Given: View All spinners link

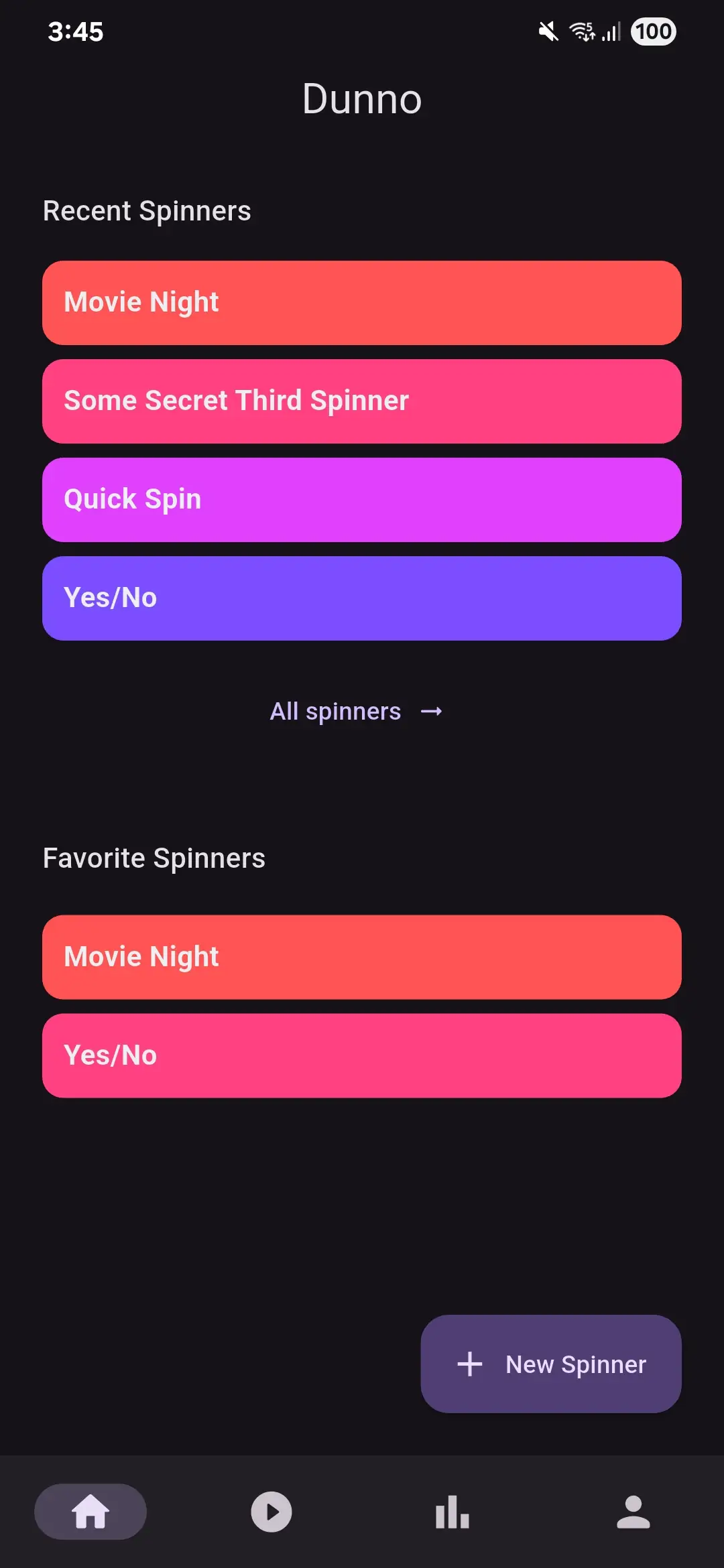Looking at the screenshot, I should click(356, 712).
